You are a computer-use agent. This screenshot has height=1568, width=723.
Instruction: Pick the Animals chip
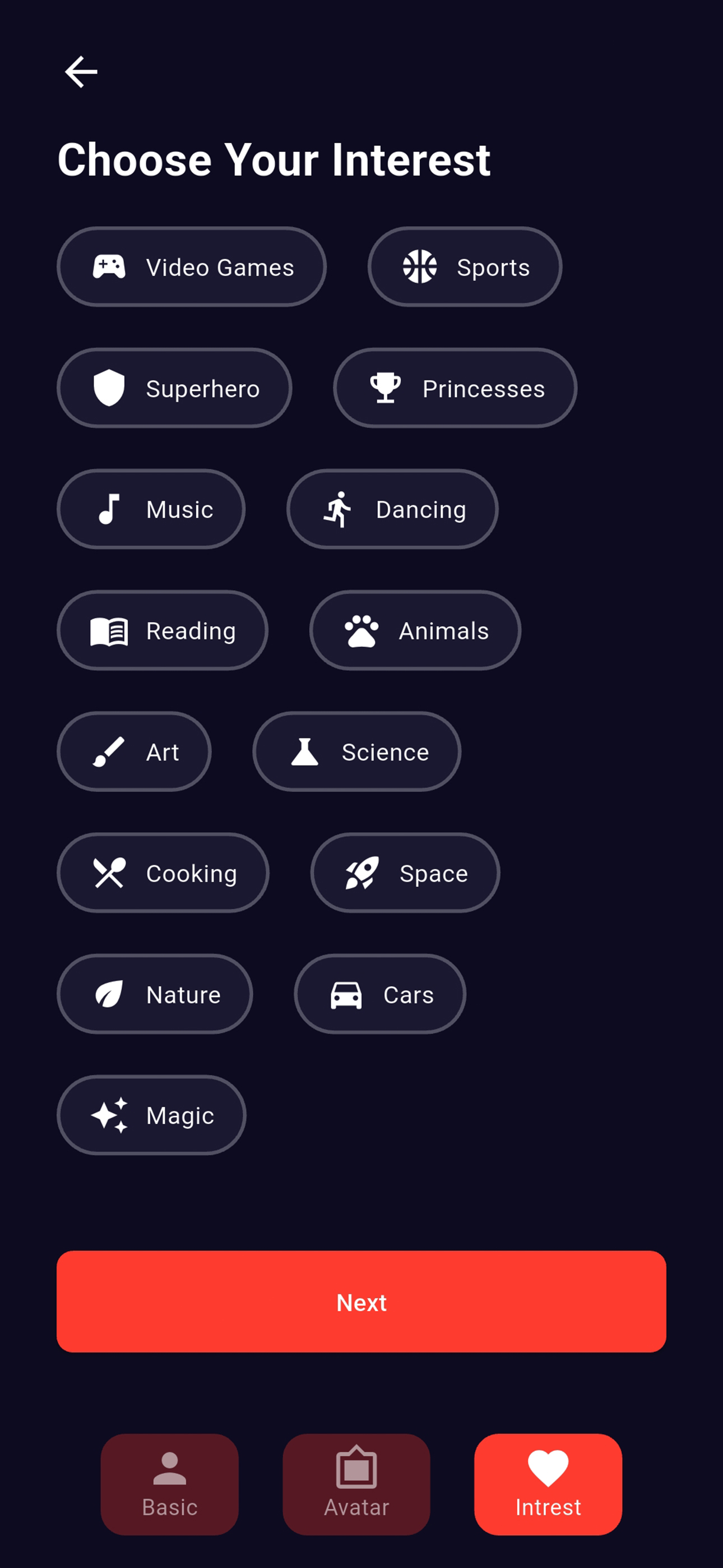point(415,630)
